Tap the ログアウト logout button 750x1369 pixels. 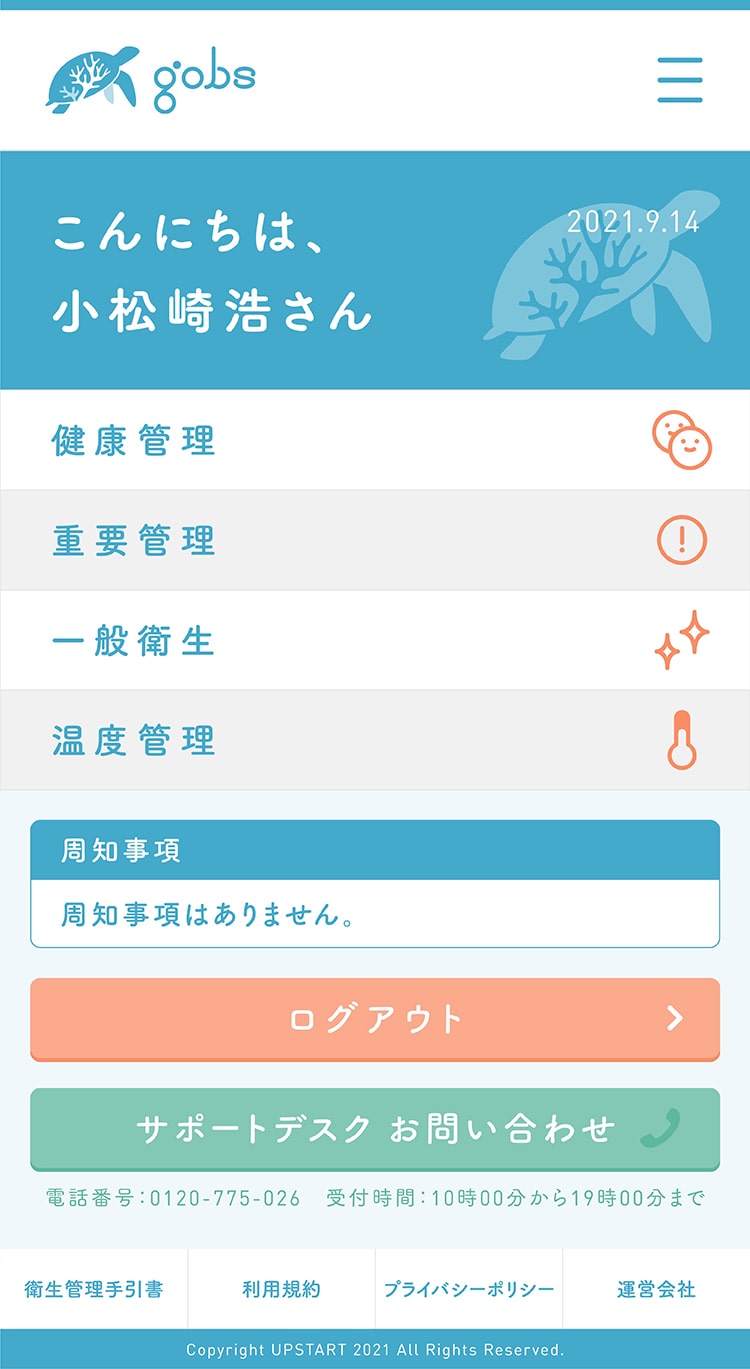coord(375,1018)
